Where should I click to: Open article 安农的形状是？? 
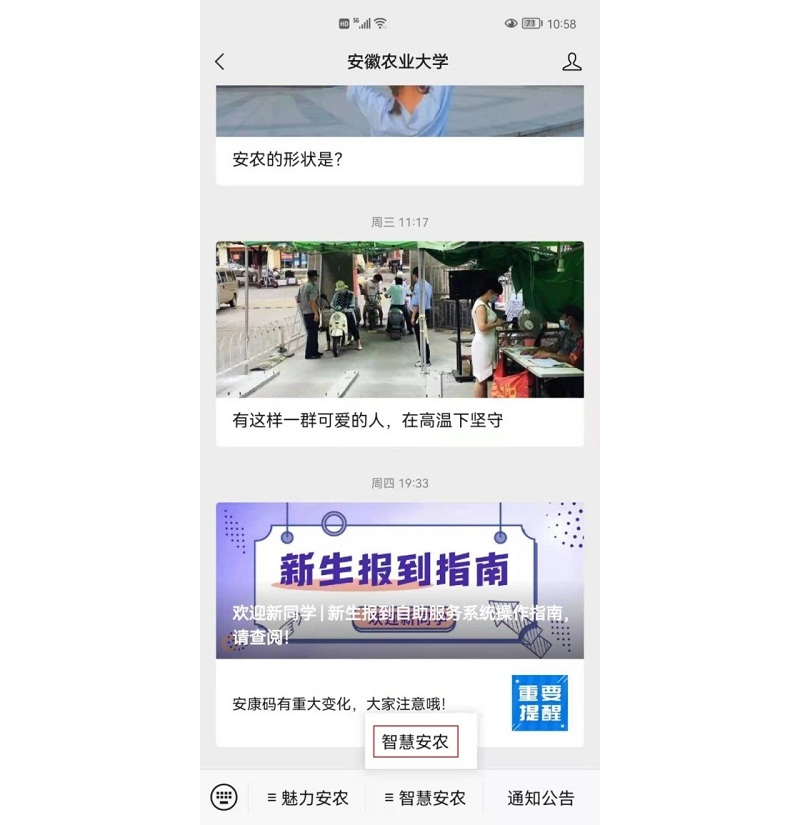[x=399, y=159]
